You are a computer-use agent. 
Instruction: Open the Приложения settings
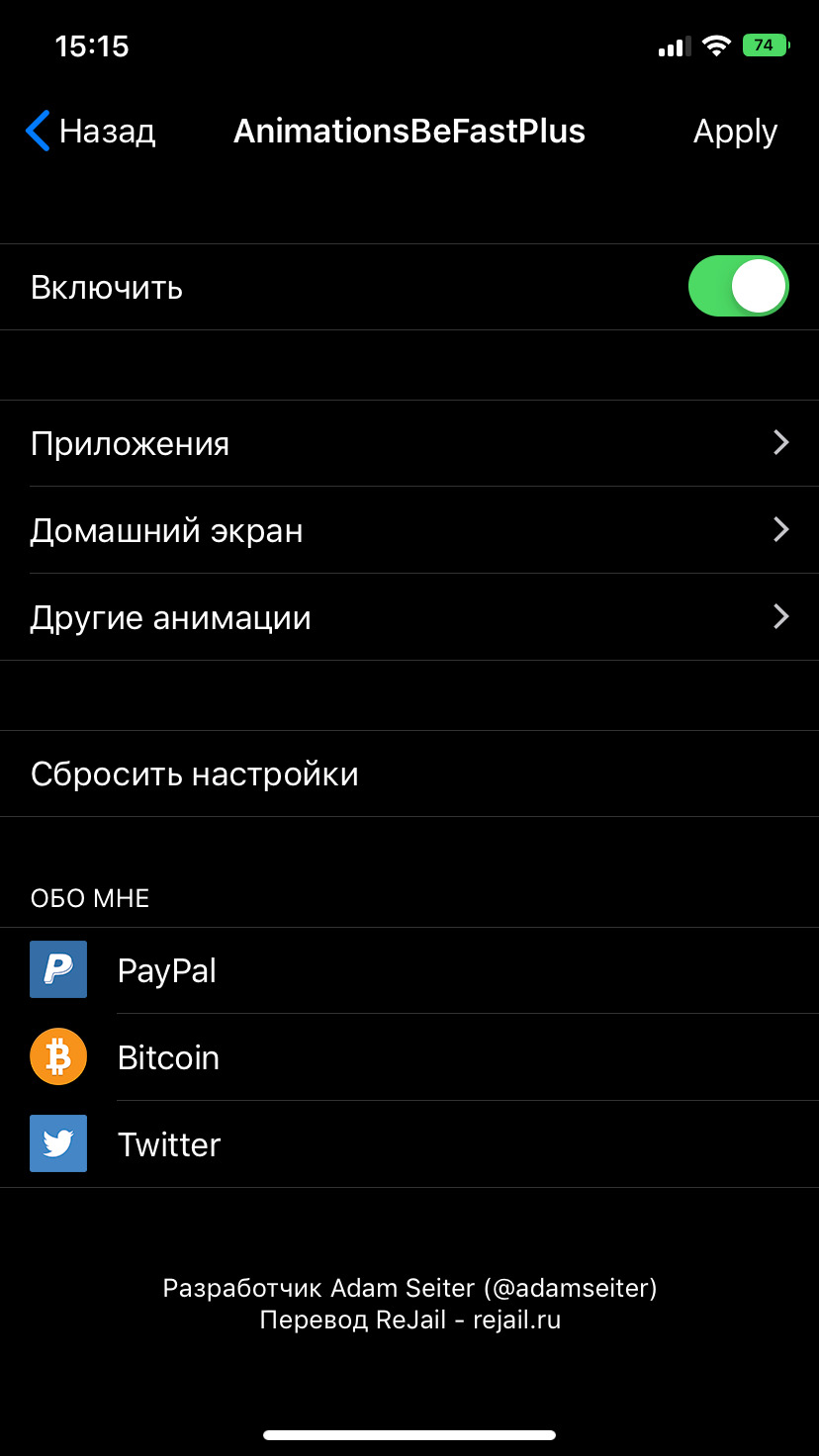tap(409, 443)
